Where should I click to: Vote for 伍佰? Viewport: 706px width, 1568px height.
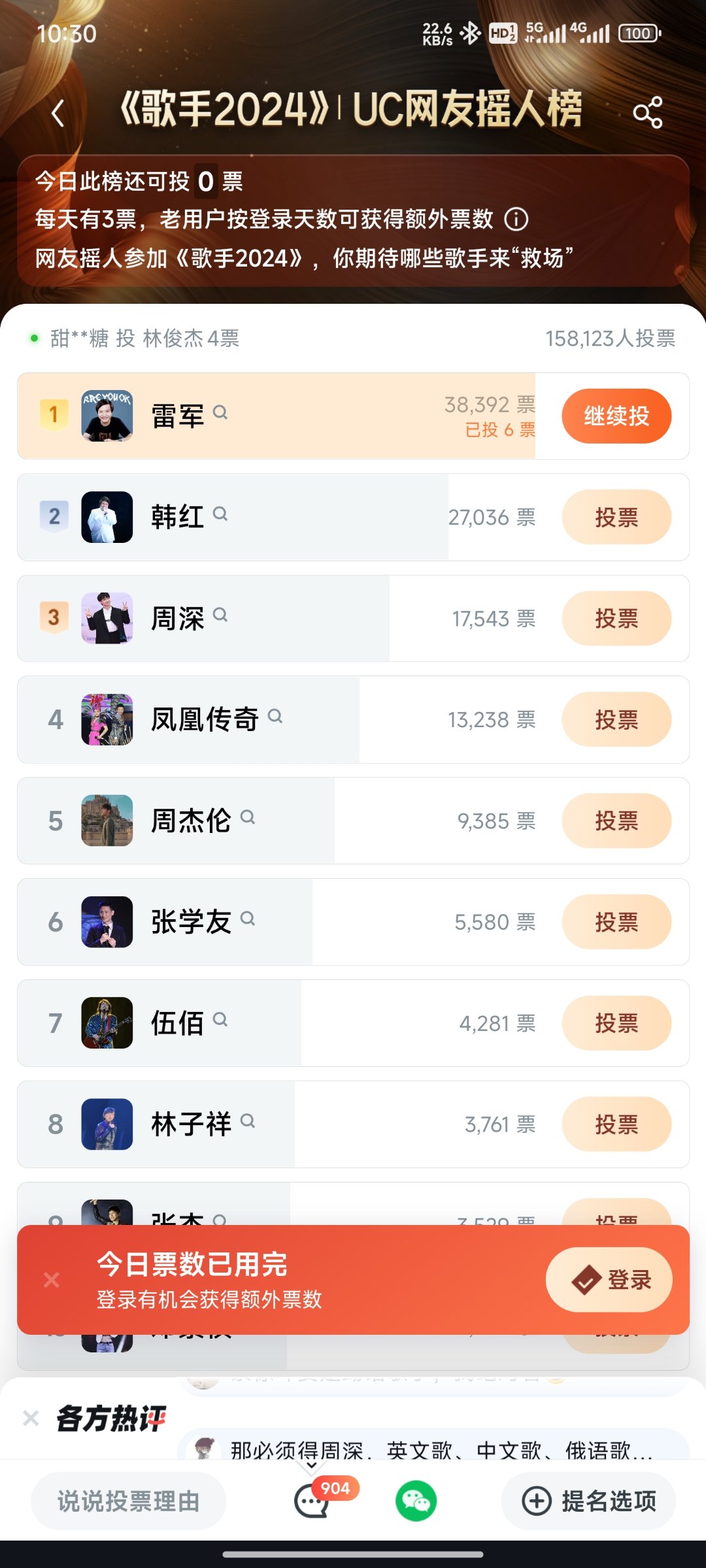[616, 1023]
